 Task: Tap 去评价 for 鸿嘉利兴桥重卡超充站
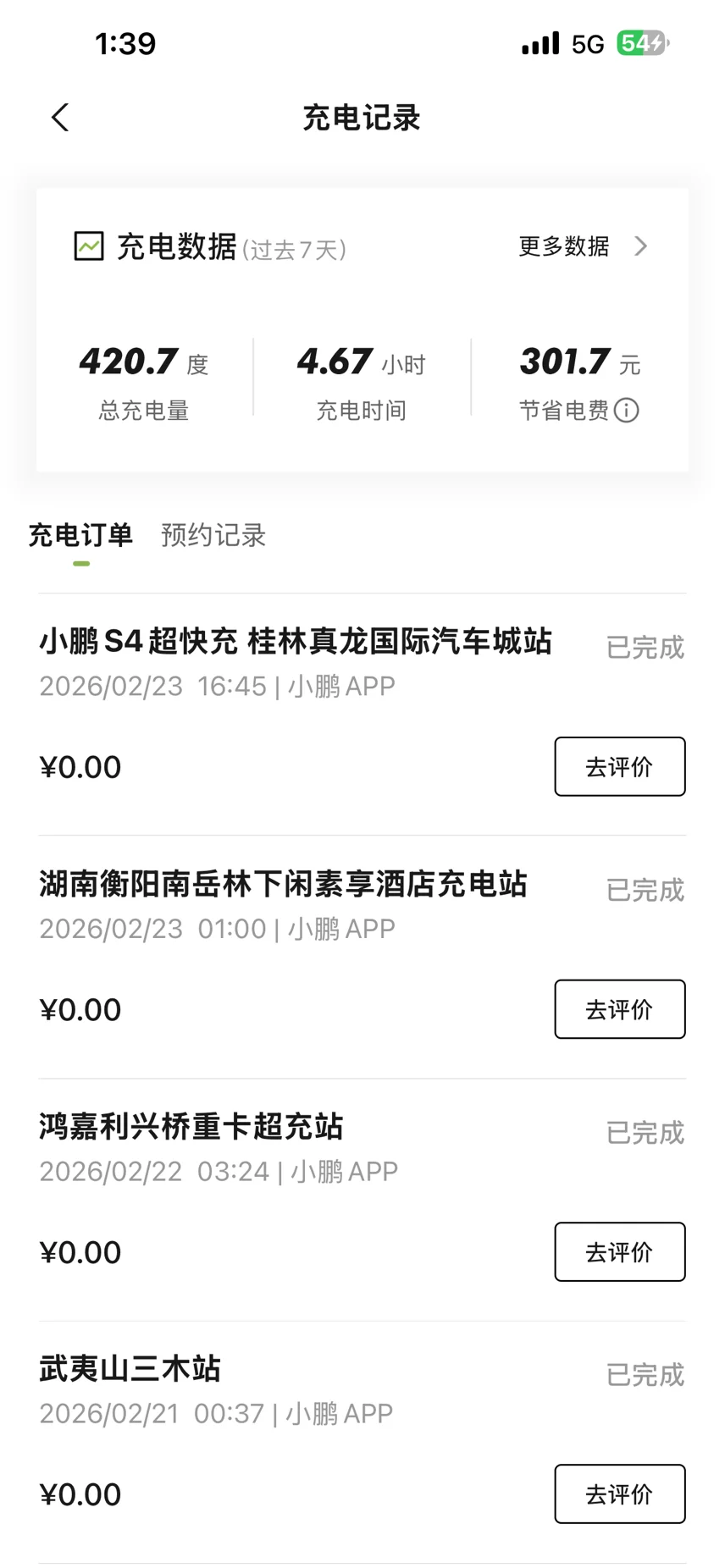click(x=619, y=1251)
